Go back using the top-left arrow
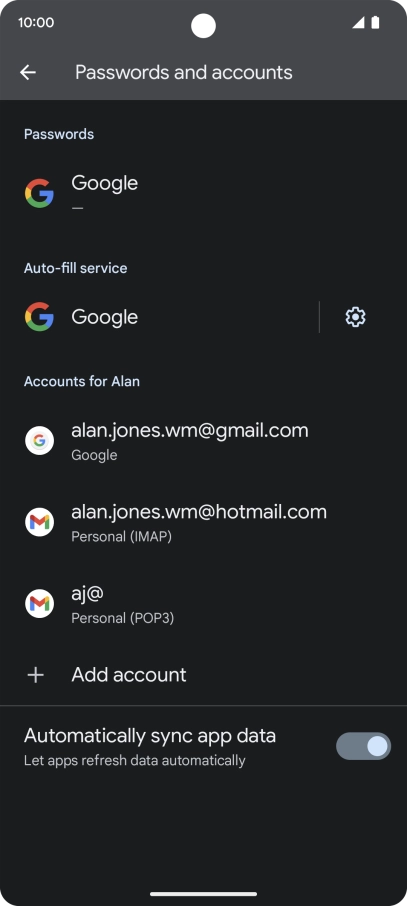Screen dimensions: 407x906 (28, 72)
